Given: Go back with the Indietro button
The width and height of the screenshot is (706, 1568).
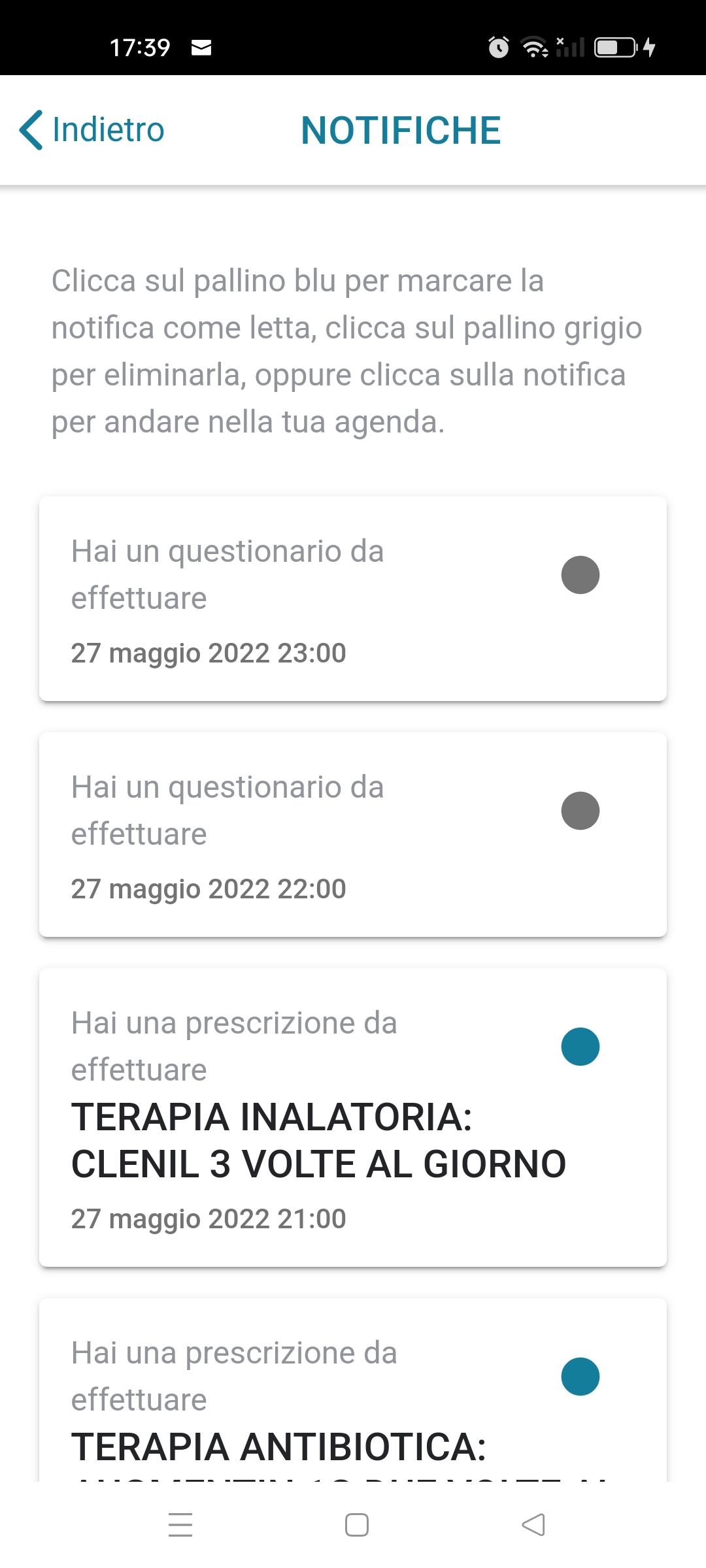Looking at the screenshot, I should click(x=92, y=129).
